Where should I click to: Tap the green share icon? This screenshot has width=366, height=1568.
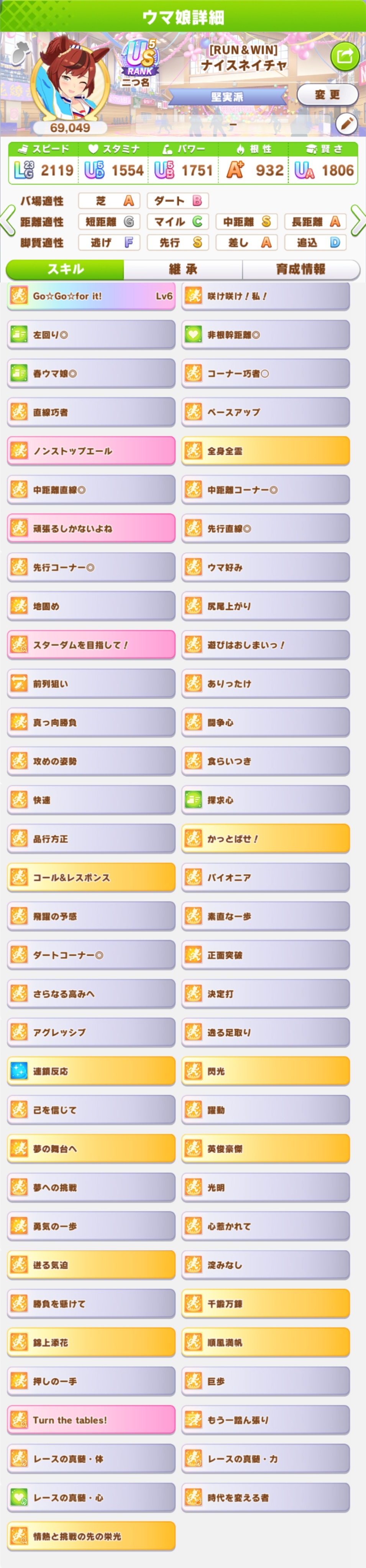tap(345, 57)
